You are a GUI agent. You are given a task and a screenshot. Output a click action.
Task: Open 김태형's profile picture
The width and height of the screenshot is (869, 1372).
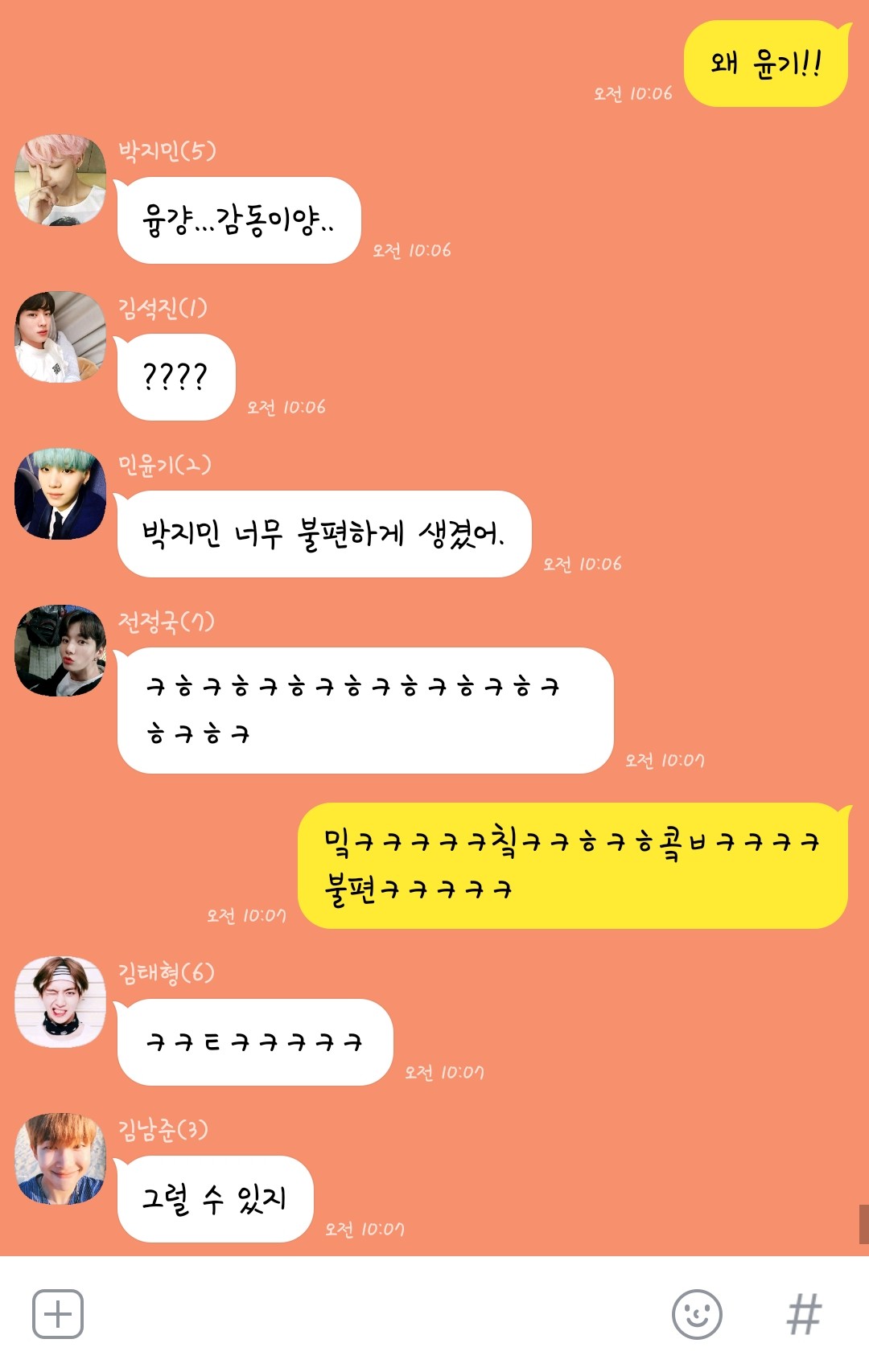pyautogui.click(x=60, y=1002)
